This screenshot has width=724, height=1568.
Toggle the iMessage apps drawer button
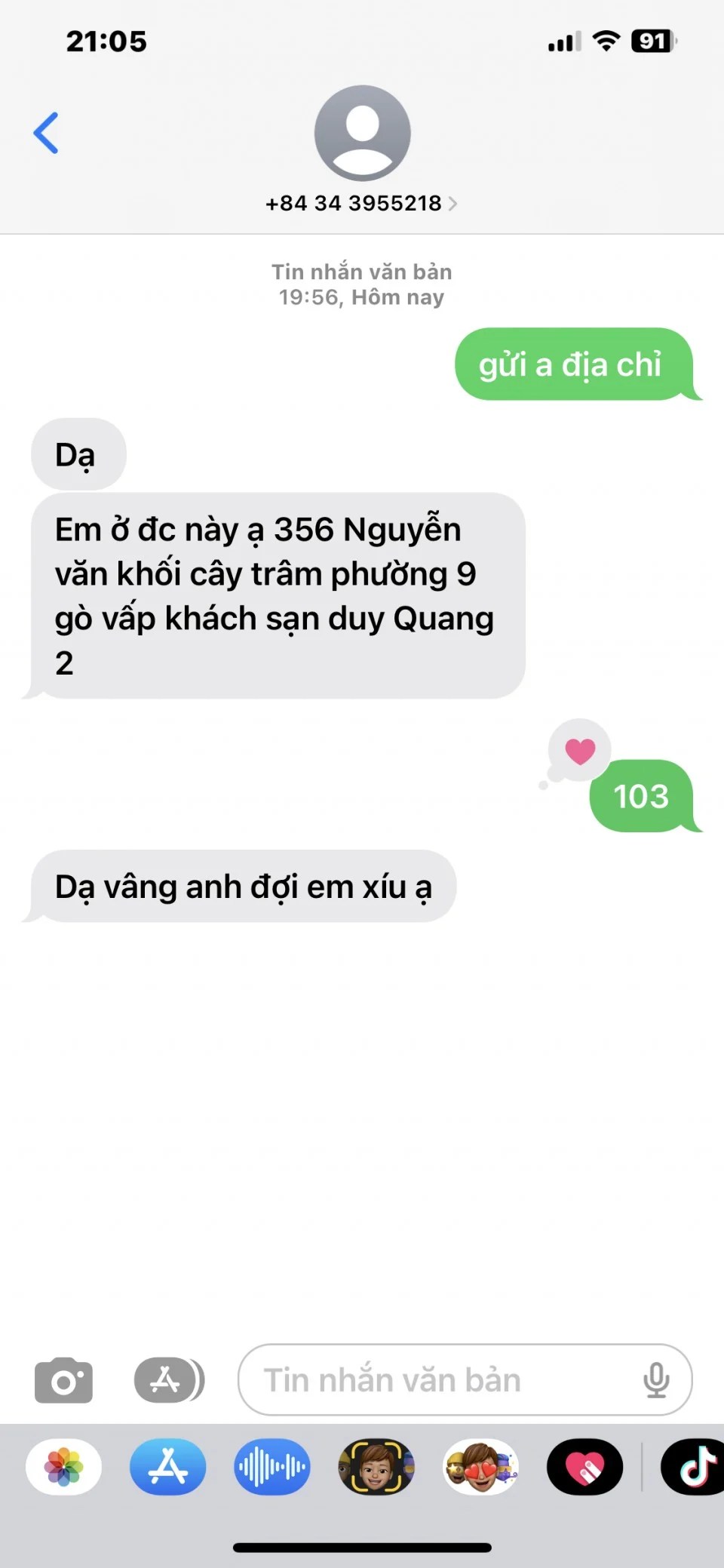[168, 1380]
